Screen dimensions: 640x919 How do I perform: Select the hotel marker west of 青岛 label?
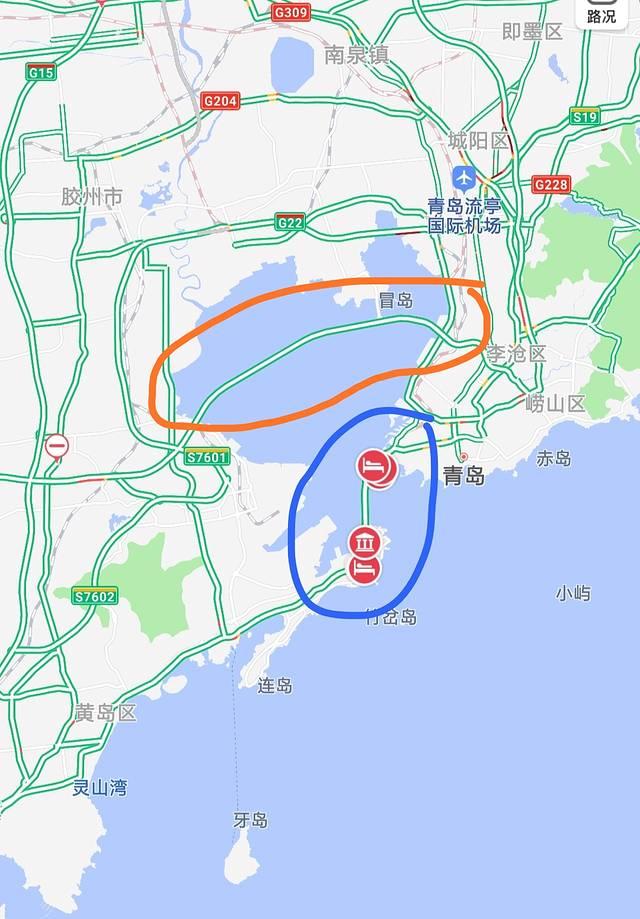tap(376, 466)
